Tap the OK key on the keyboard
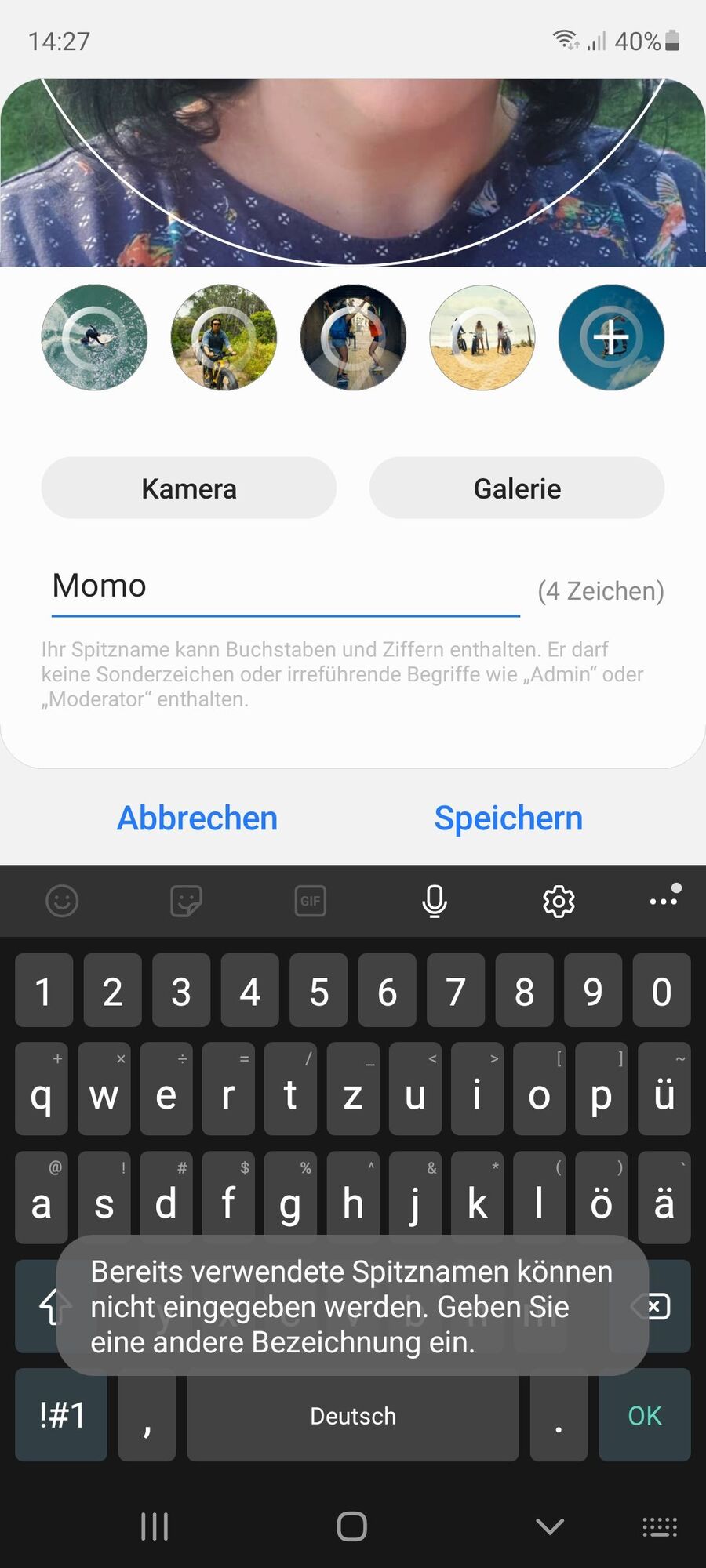 point(644,1415)
